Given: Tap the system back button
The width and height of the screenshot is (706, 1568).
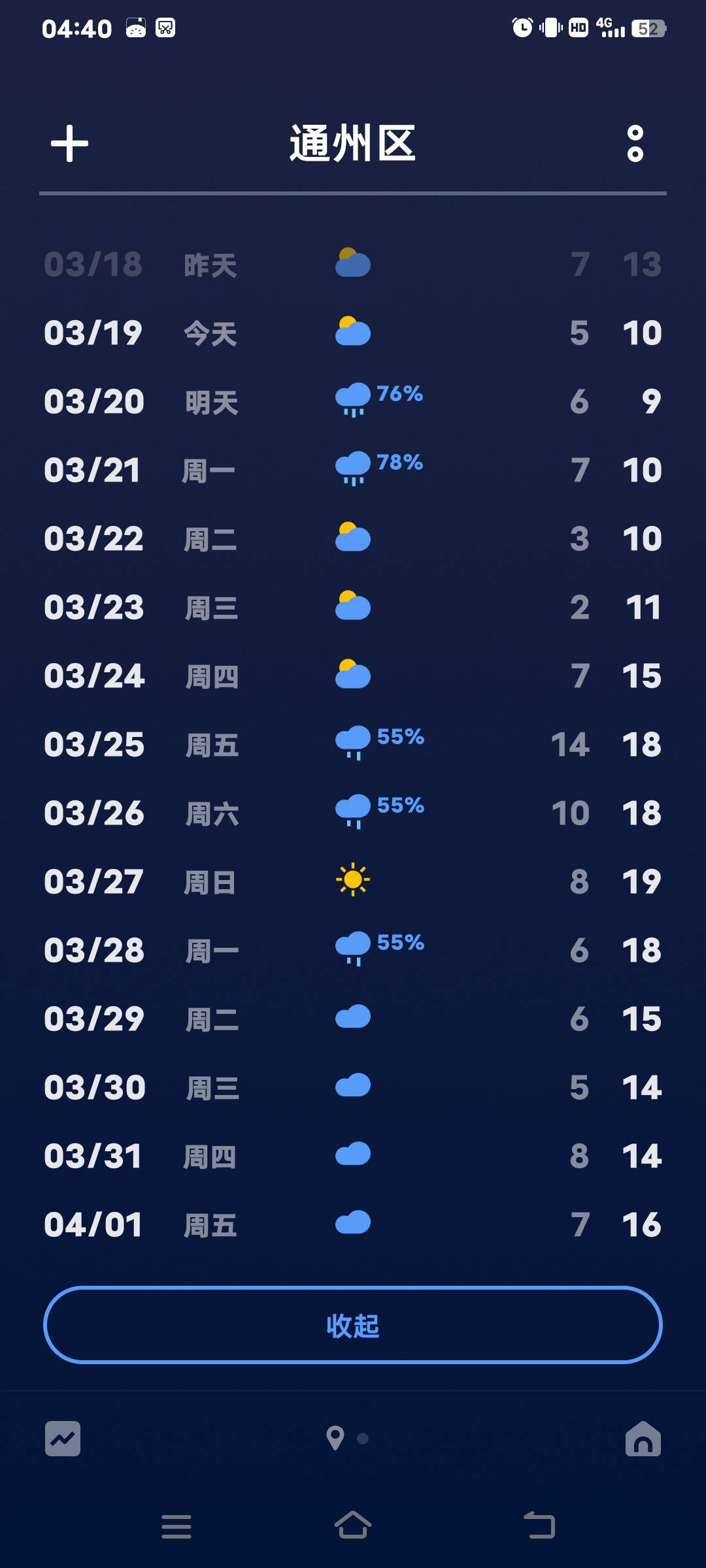Looking at the screenshot, I should tap(539, 1526).
